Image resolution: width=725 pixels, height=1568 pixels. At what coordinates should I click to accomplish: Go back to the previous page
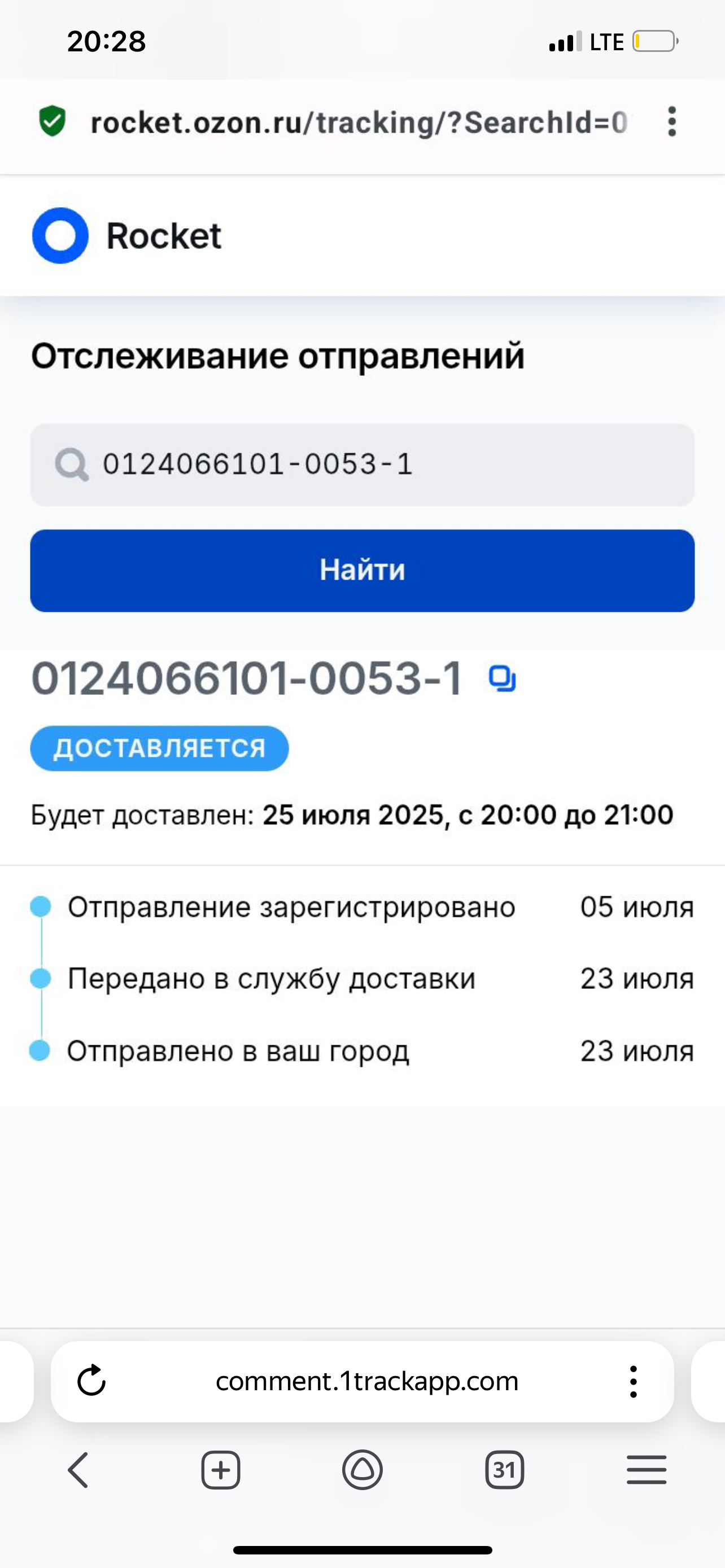click(78, 1470)
